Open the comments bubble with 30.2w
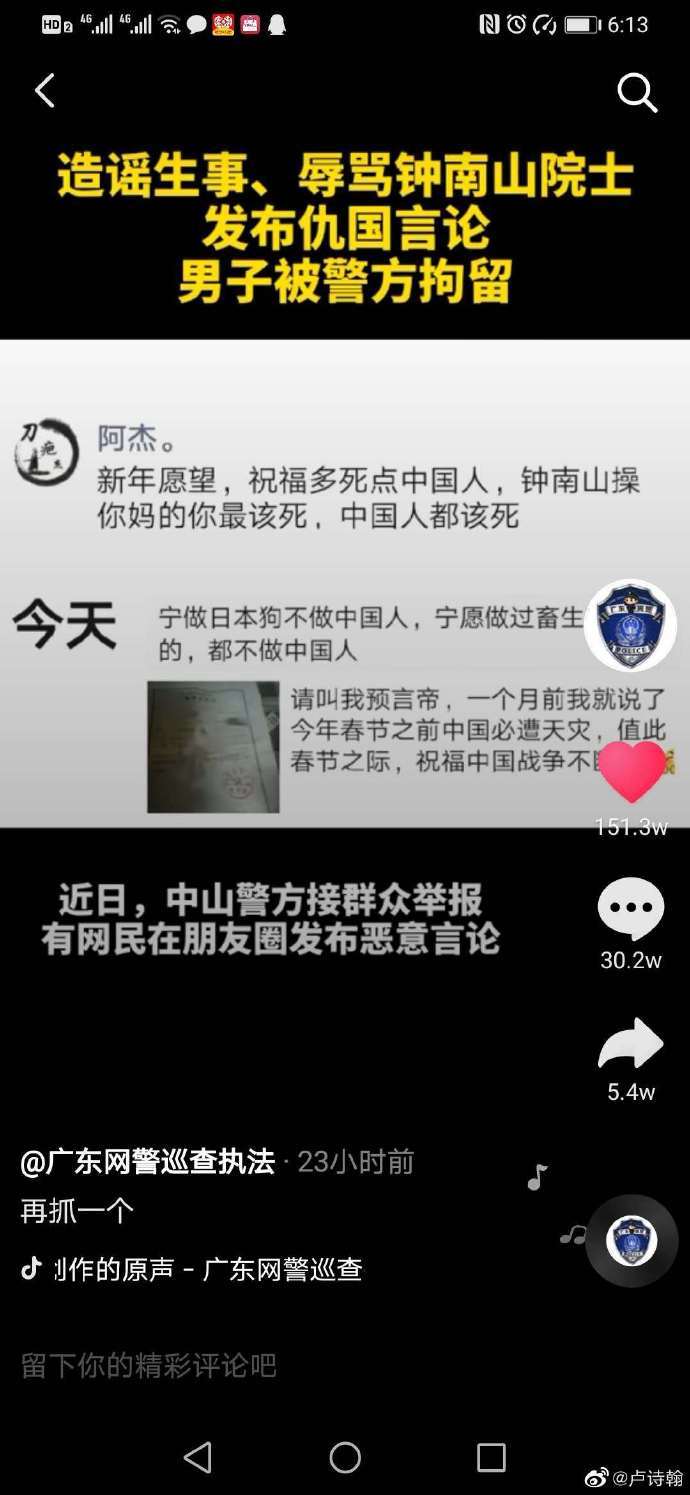The height and width of the screenshot is (1495, 690). tap(630, 910)
